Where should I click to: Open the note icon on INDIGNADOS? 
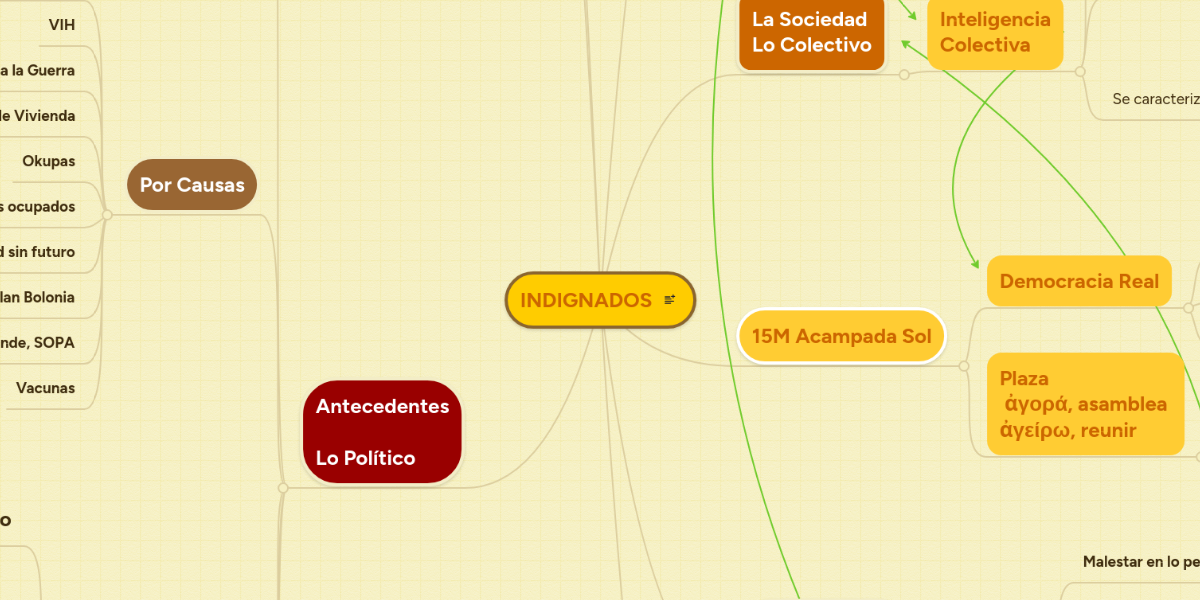670,300
